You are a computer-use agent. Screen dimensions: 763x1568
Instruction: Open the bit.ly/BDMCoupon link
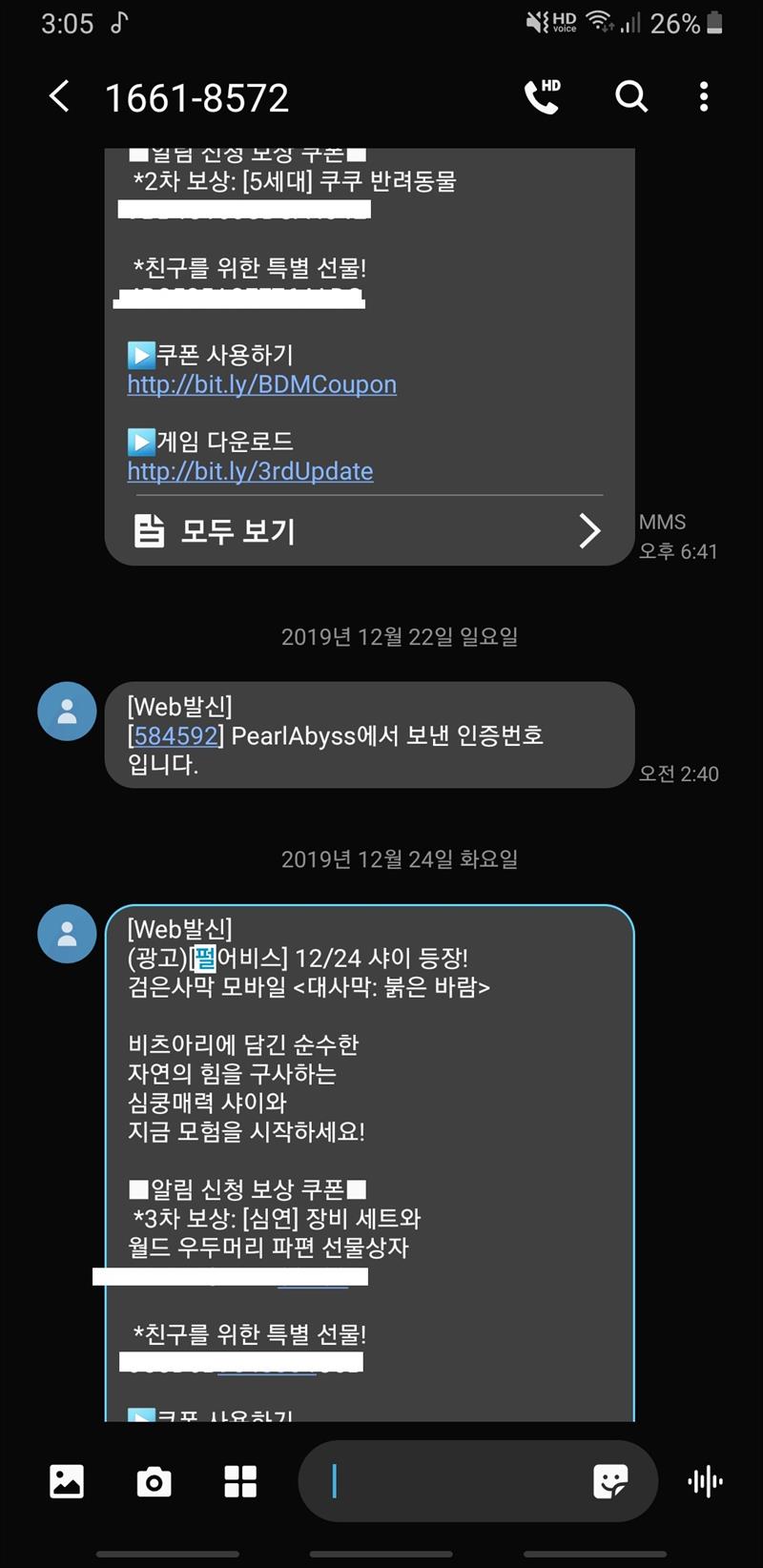click(262, 384)
